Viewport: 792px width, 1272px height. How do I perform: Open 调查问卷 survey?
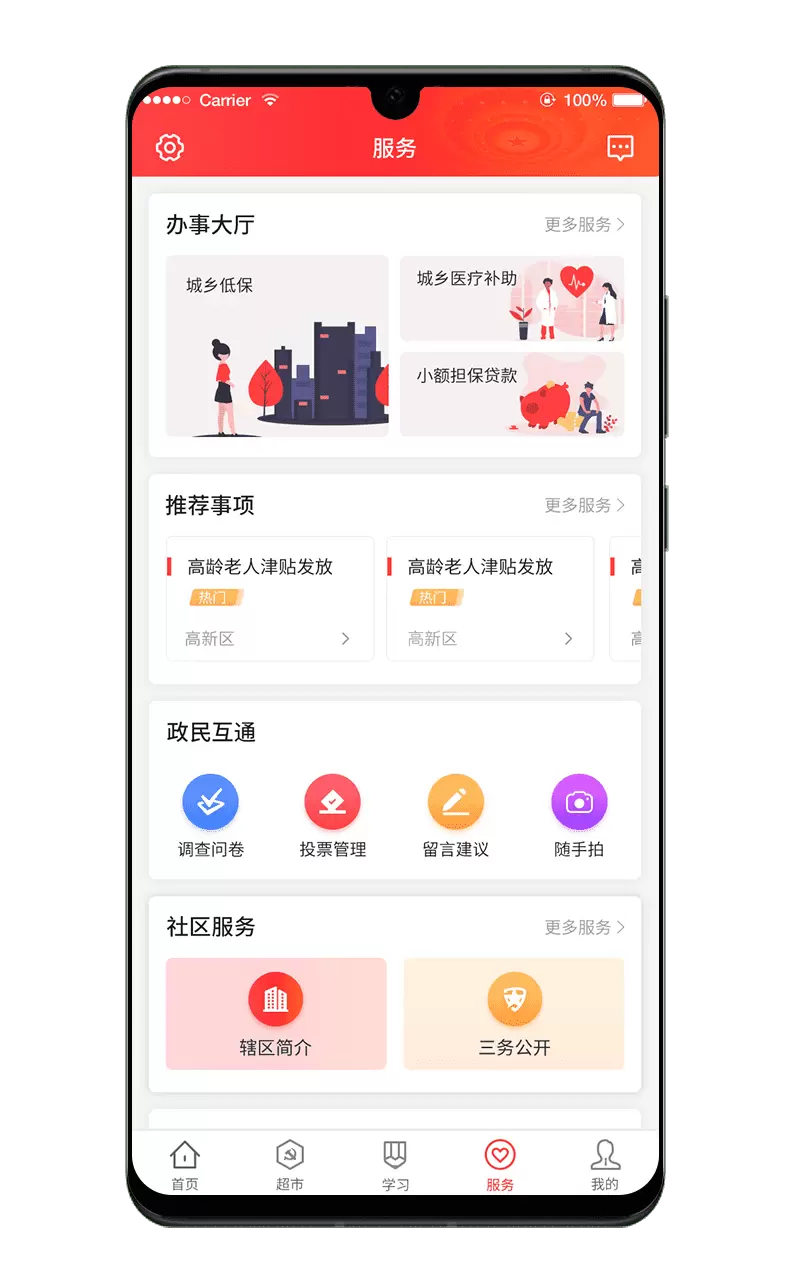[210, 817]
